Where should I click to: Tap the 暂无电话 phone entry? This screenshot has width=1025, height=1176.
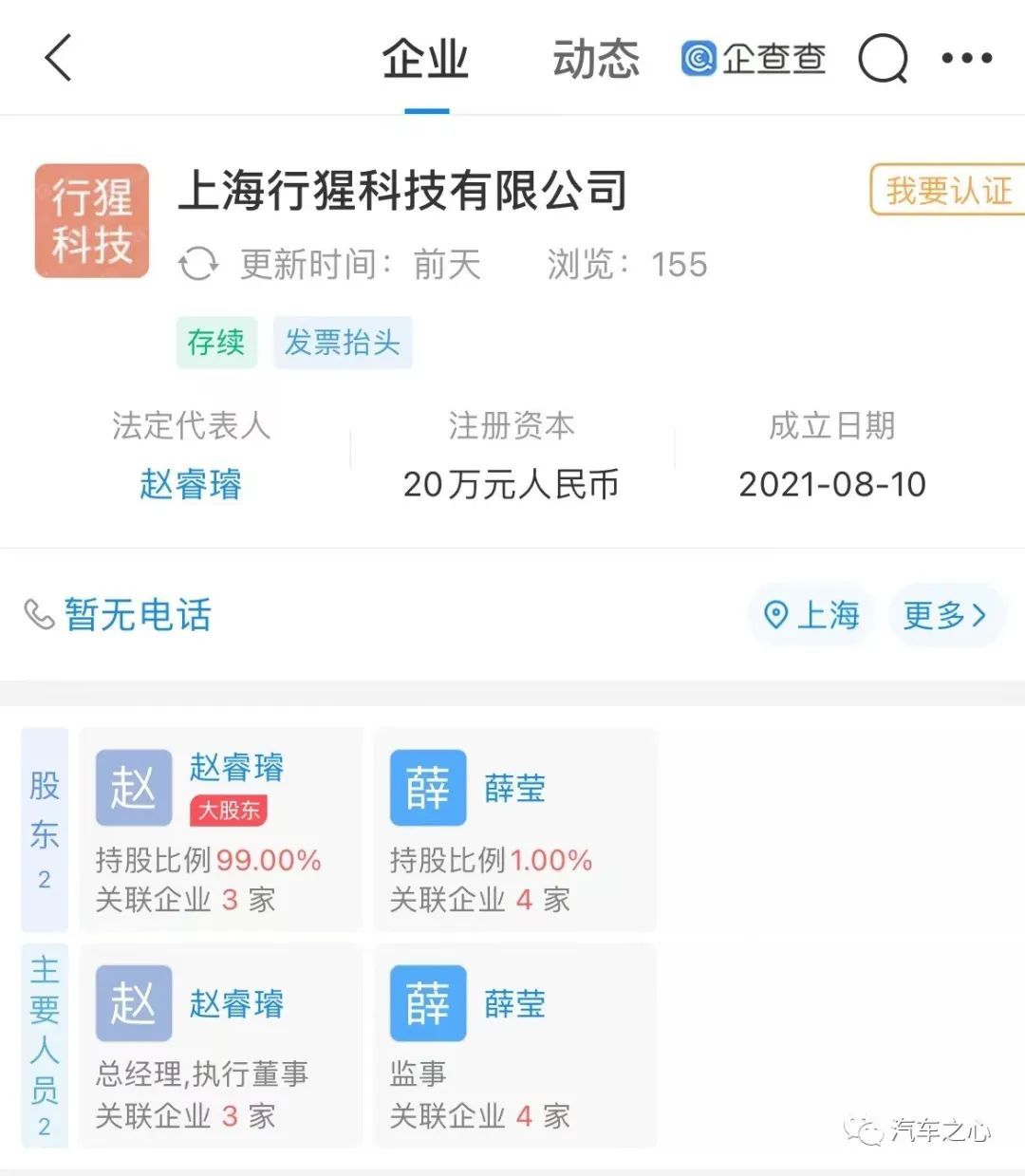click(120, 615)
